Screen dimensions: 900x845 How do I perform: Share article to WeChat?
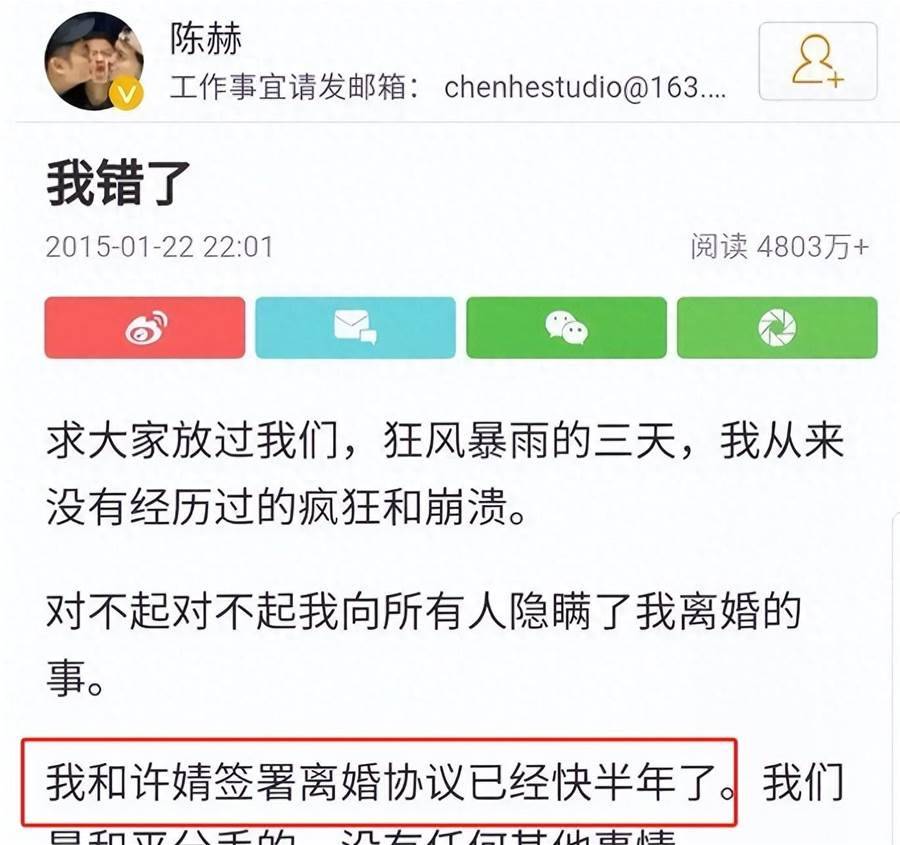(x=566, y=327)
